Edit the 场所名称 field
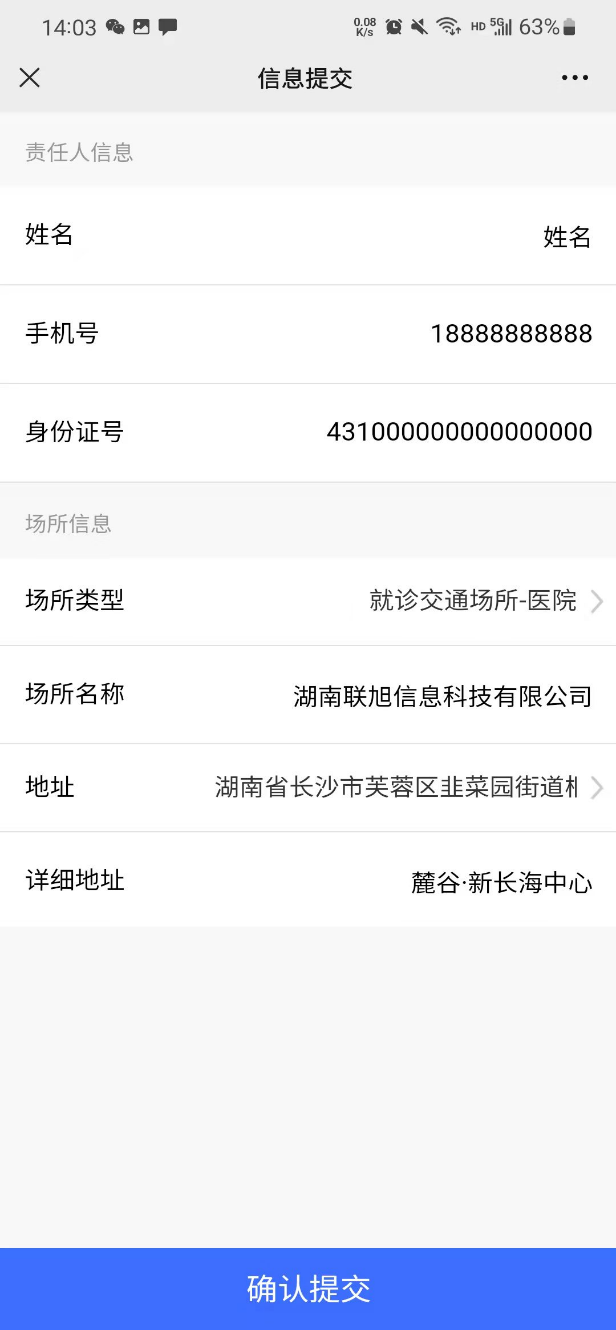Viewport: 616px width, 1330px height. point(308,695)
